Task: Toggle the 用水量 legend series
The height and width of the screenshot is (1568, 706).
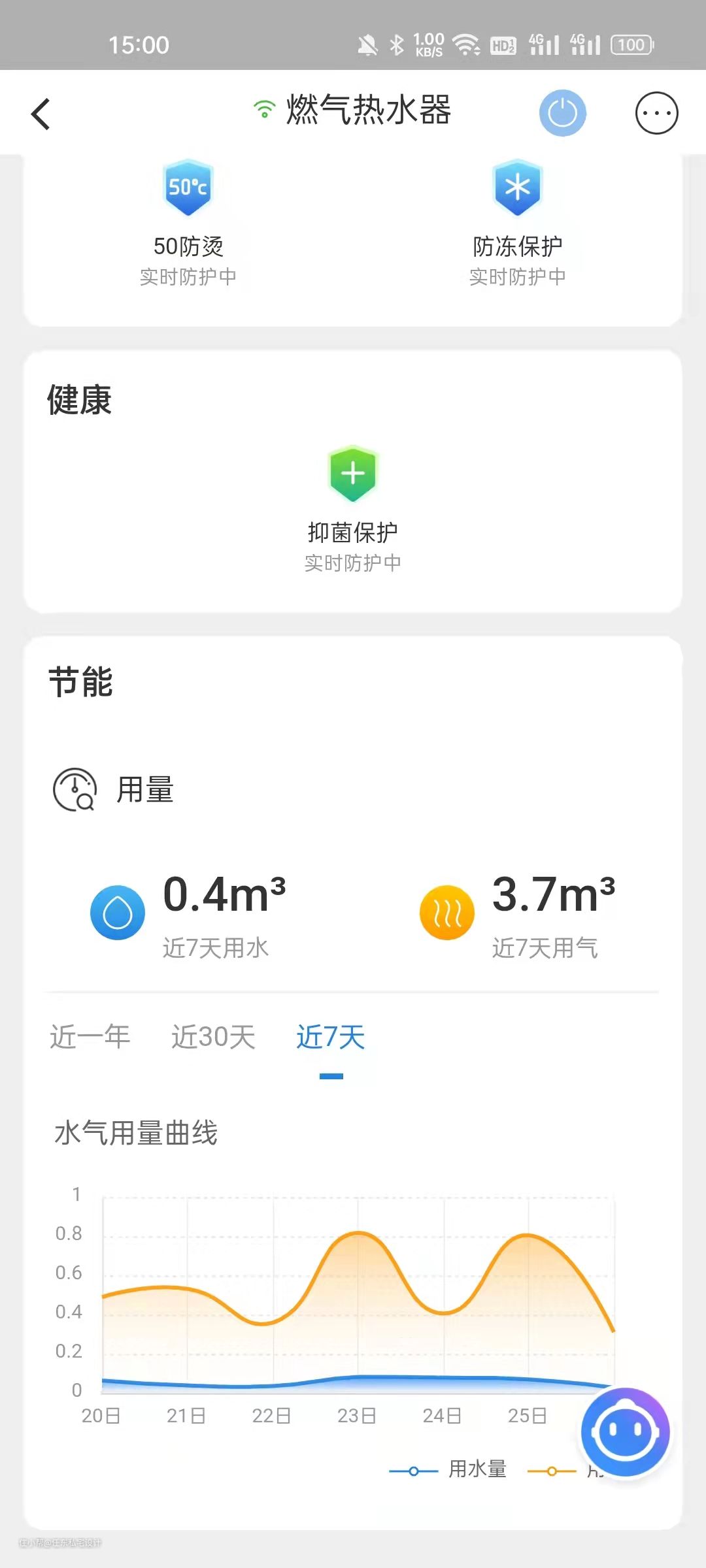Action: coord(448,1470)
